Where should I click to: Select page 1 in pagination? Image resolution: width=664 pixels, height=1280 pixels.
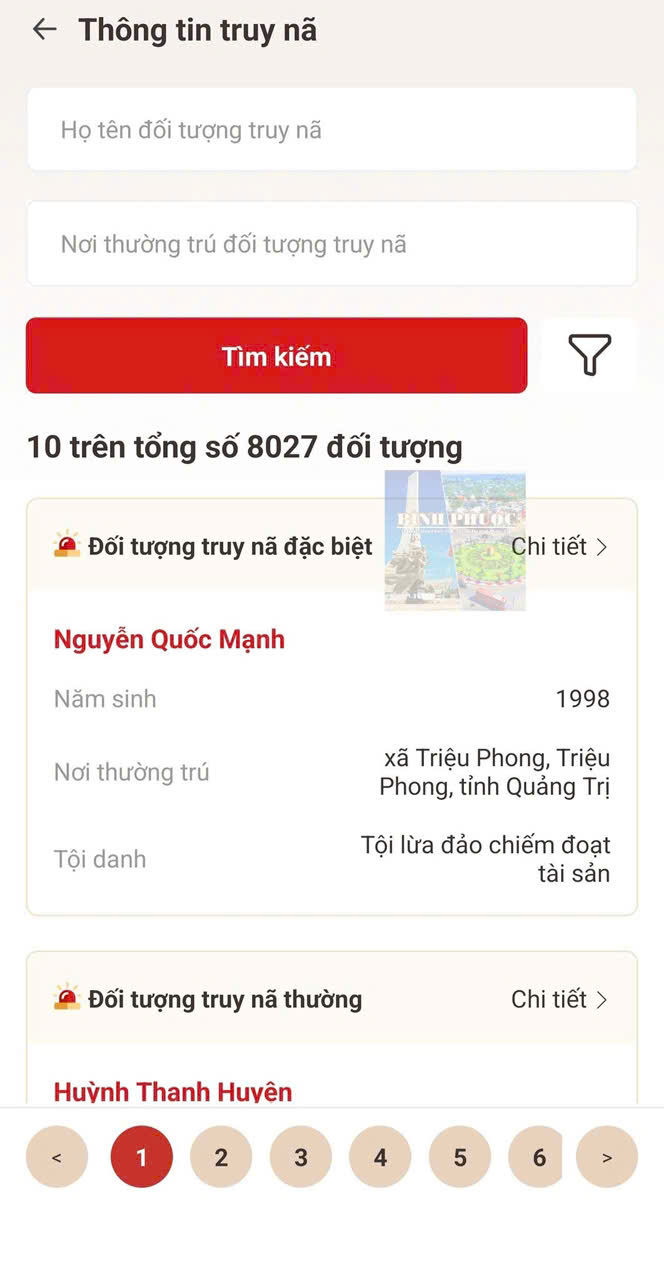141,1157
